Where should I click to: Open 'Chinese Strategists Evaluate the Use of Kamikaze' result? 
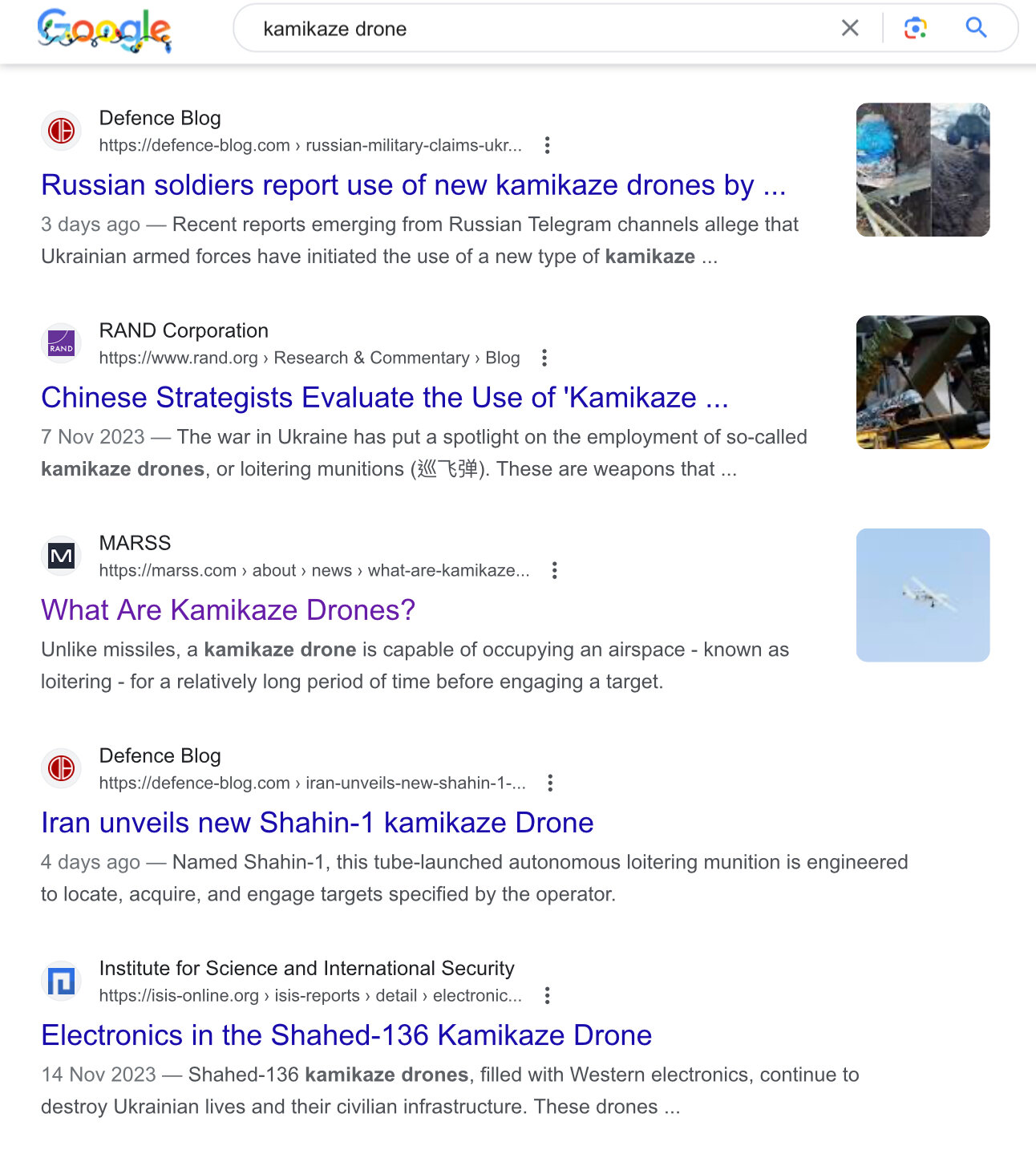tap(384, 398)
